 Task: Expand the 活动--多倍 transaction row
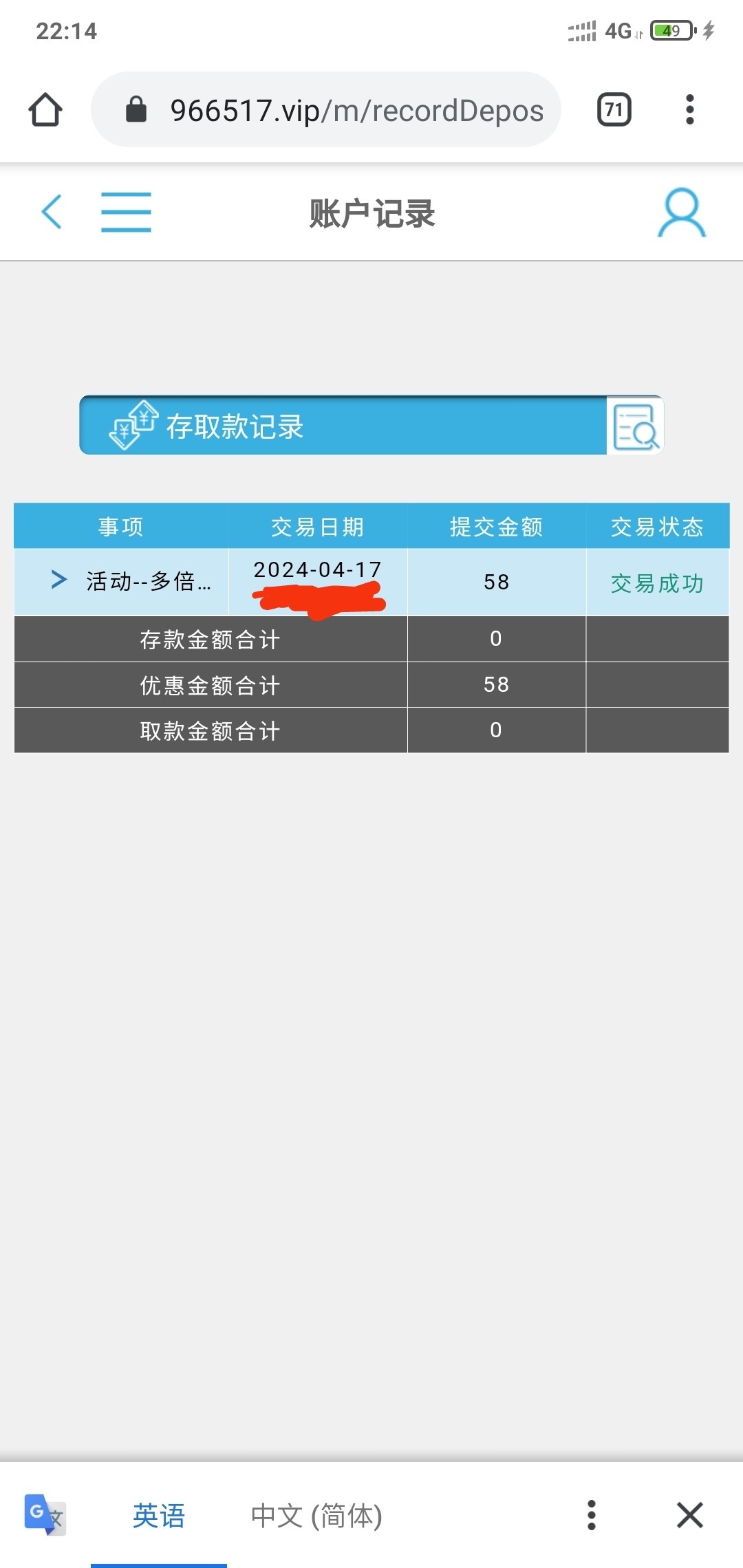60,580
